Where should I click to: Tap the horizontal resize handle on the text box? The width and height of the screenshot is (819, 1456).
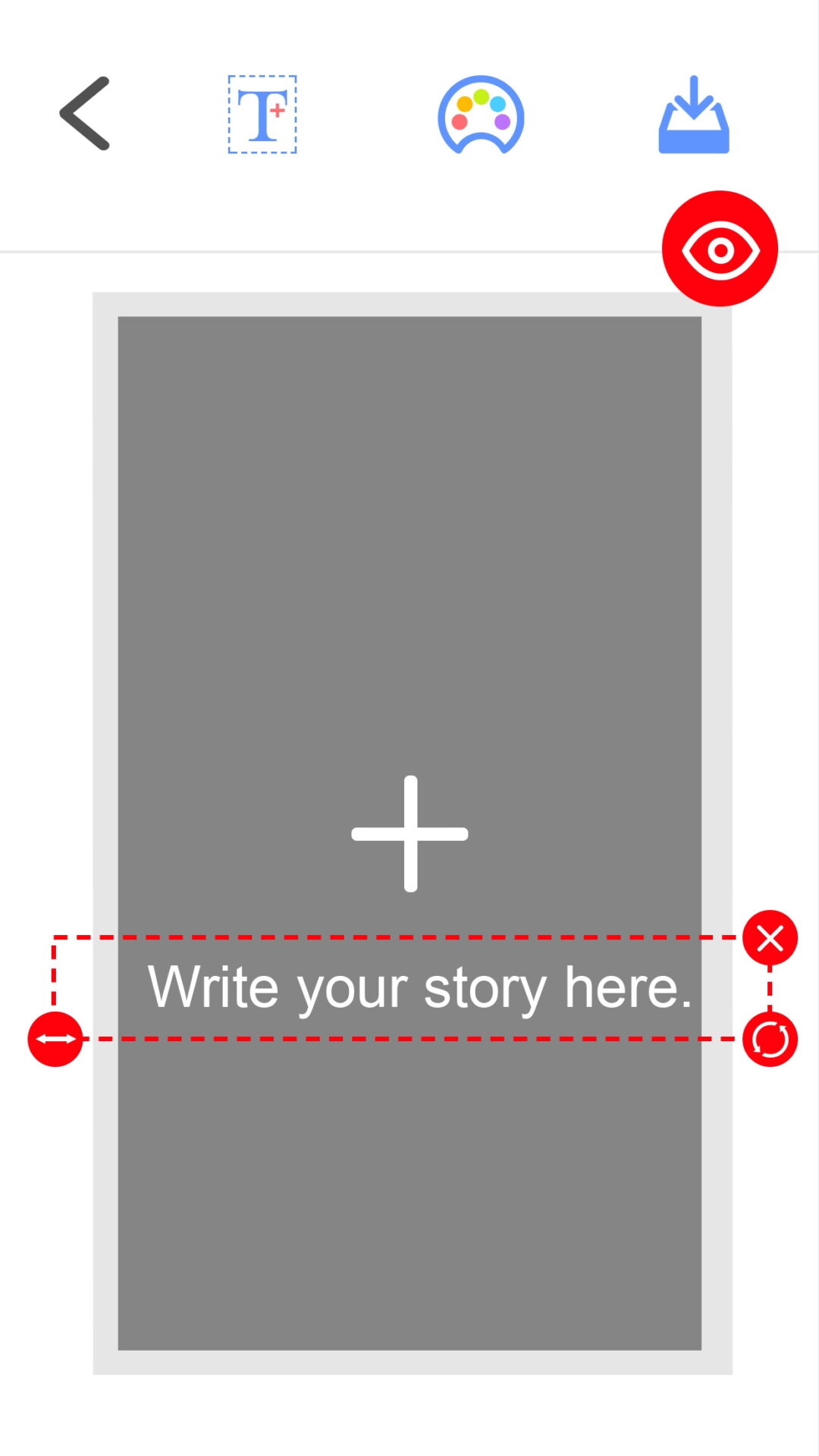(x=55, y=1039)
